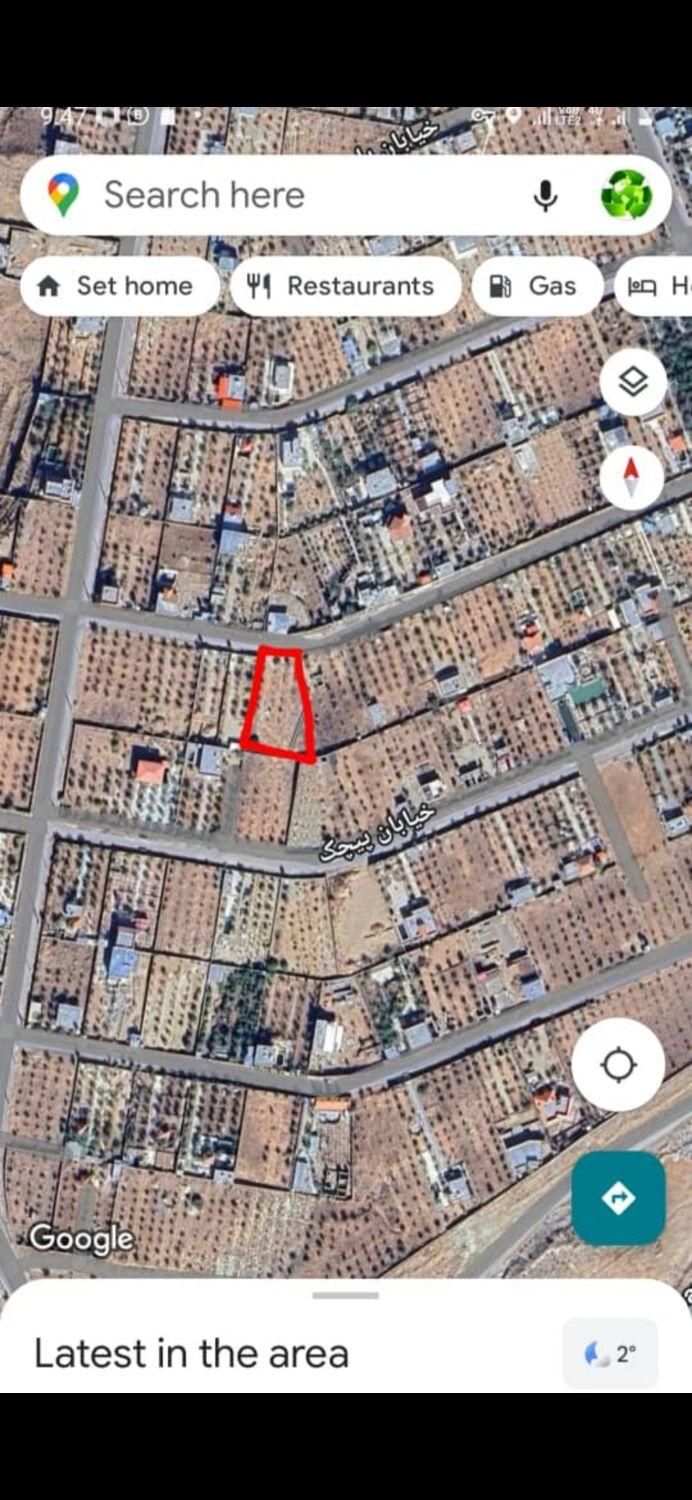Expand the Latest in the area sheet
Viewport: 692px width, 1500px height.
[345, 1296]
